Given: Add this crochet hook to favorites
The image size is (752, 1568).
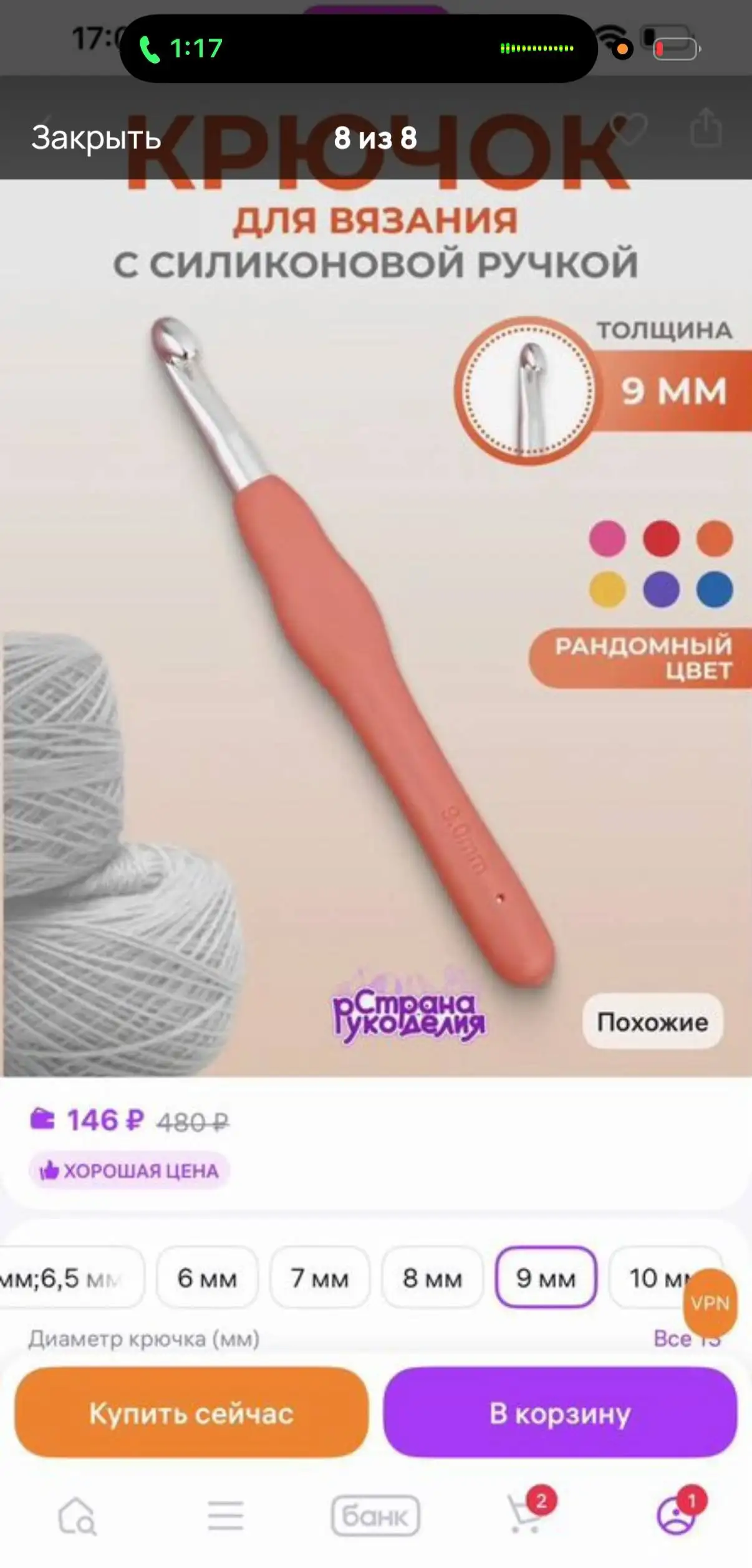Looking at the screenshot, I should [629, 129].
